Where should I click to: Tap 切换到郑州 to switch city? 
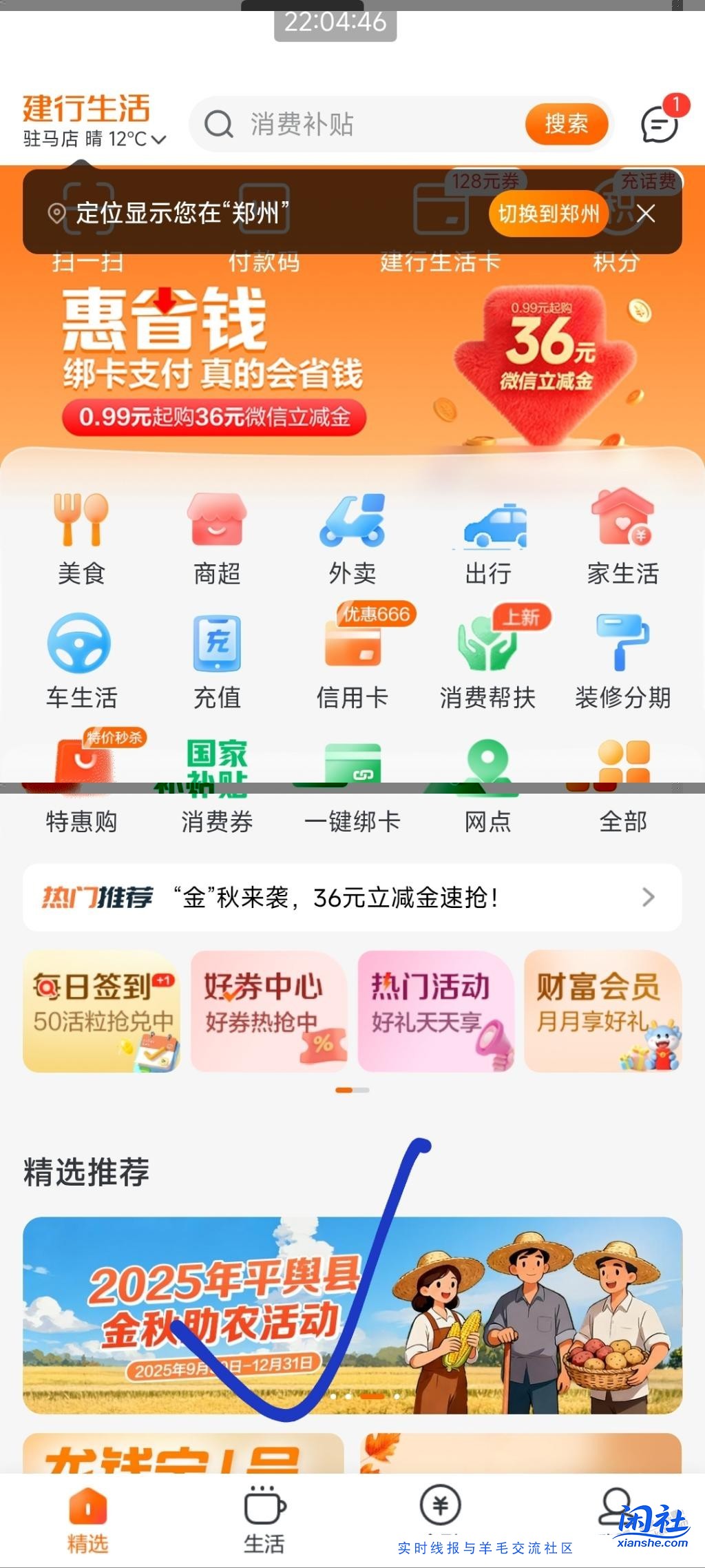[548, 214]
